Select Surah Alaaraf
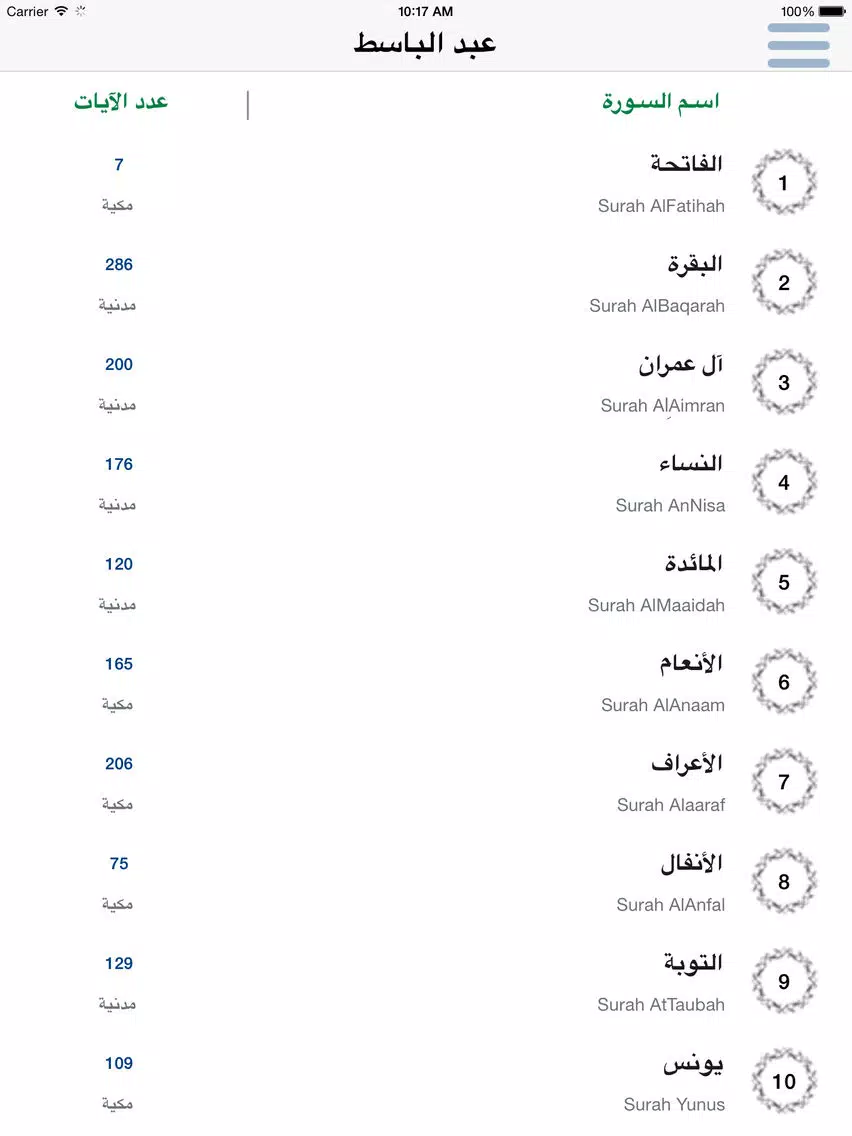 [x=672, y=784]
